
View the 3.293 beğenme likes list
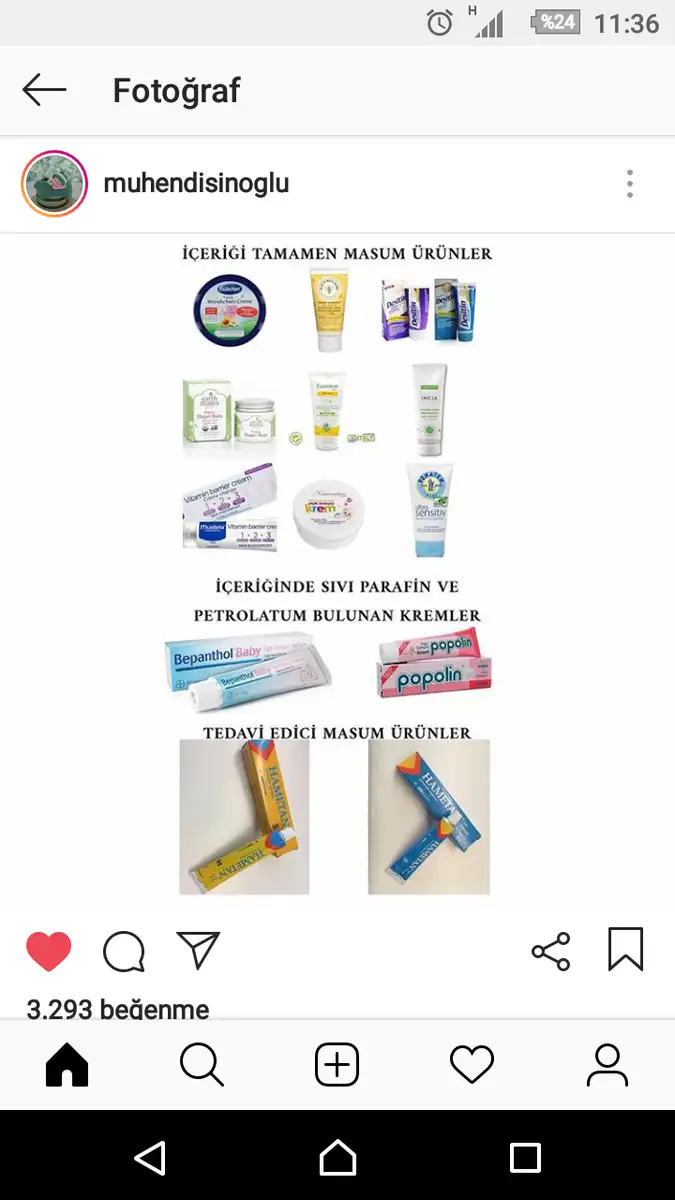tap(118, 1008)
